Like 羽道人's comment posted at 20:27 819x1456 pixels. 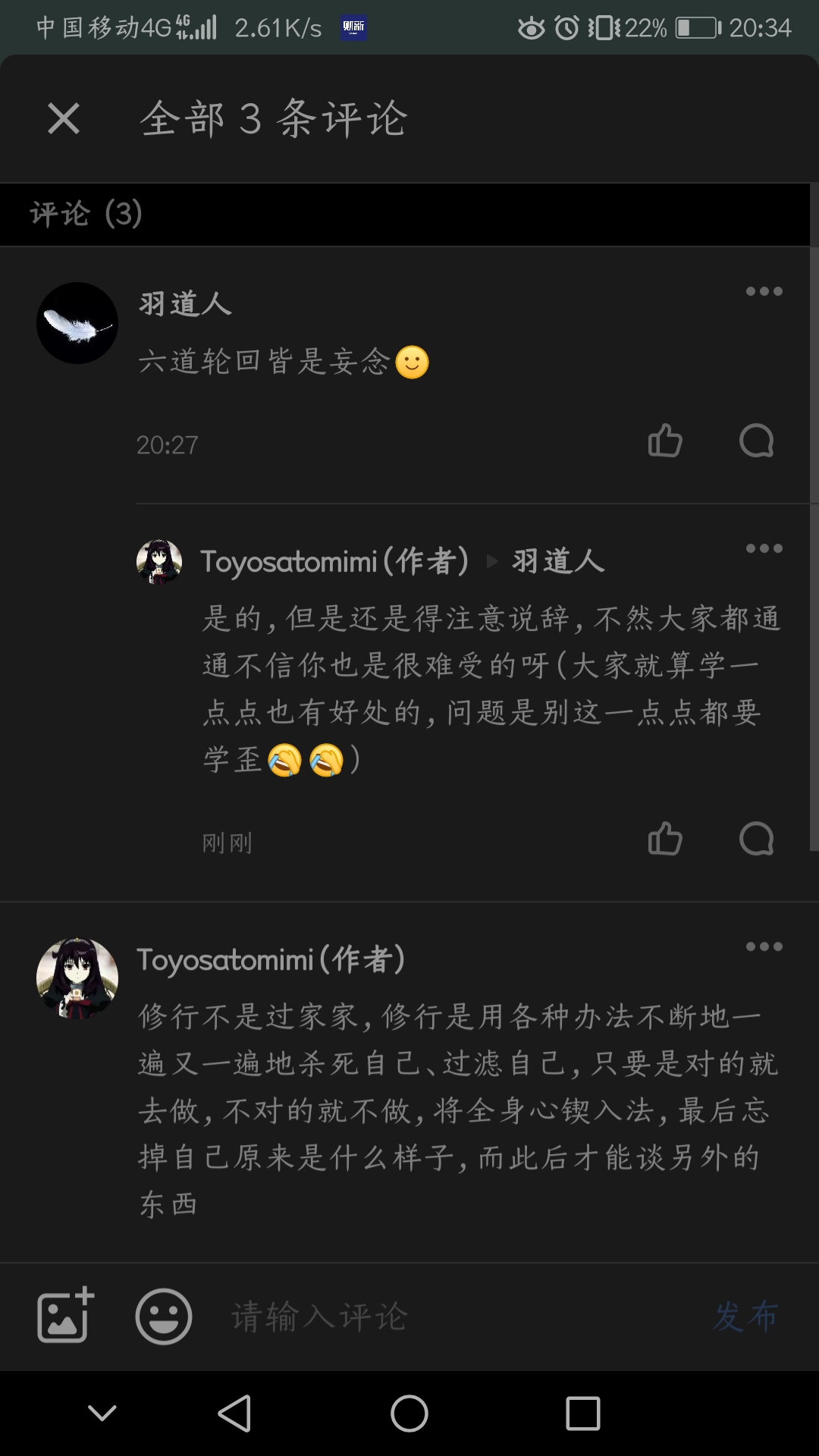click(665, 441)
